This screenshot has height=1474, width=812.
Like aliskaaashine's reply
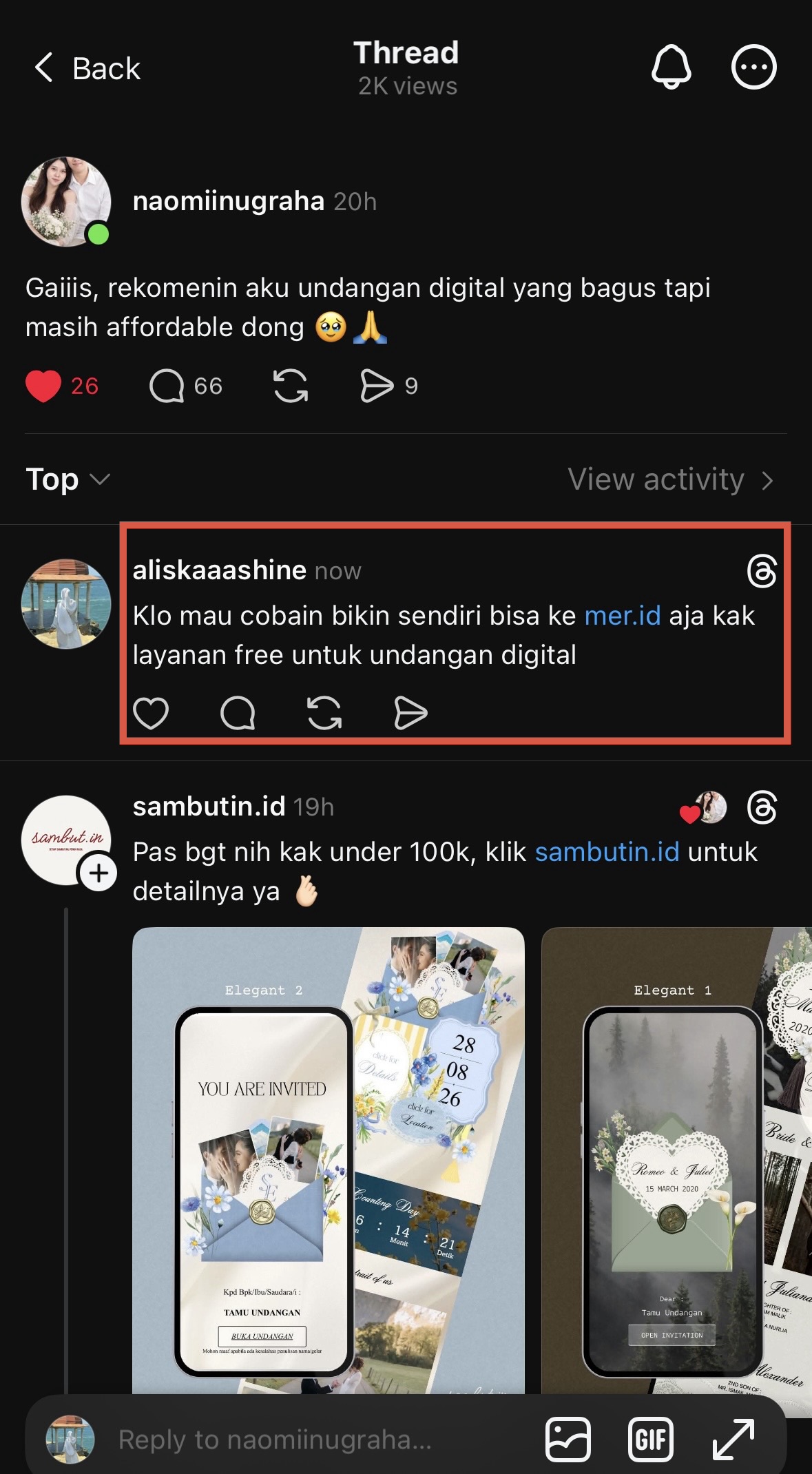click(x=151, y=713)
